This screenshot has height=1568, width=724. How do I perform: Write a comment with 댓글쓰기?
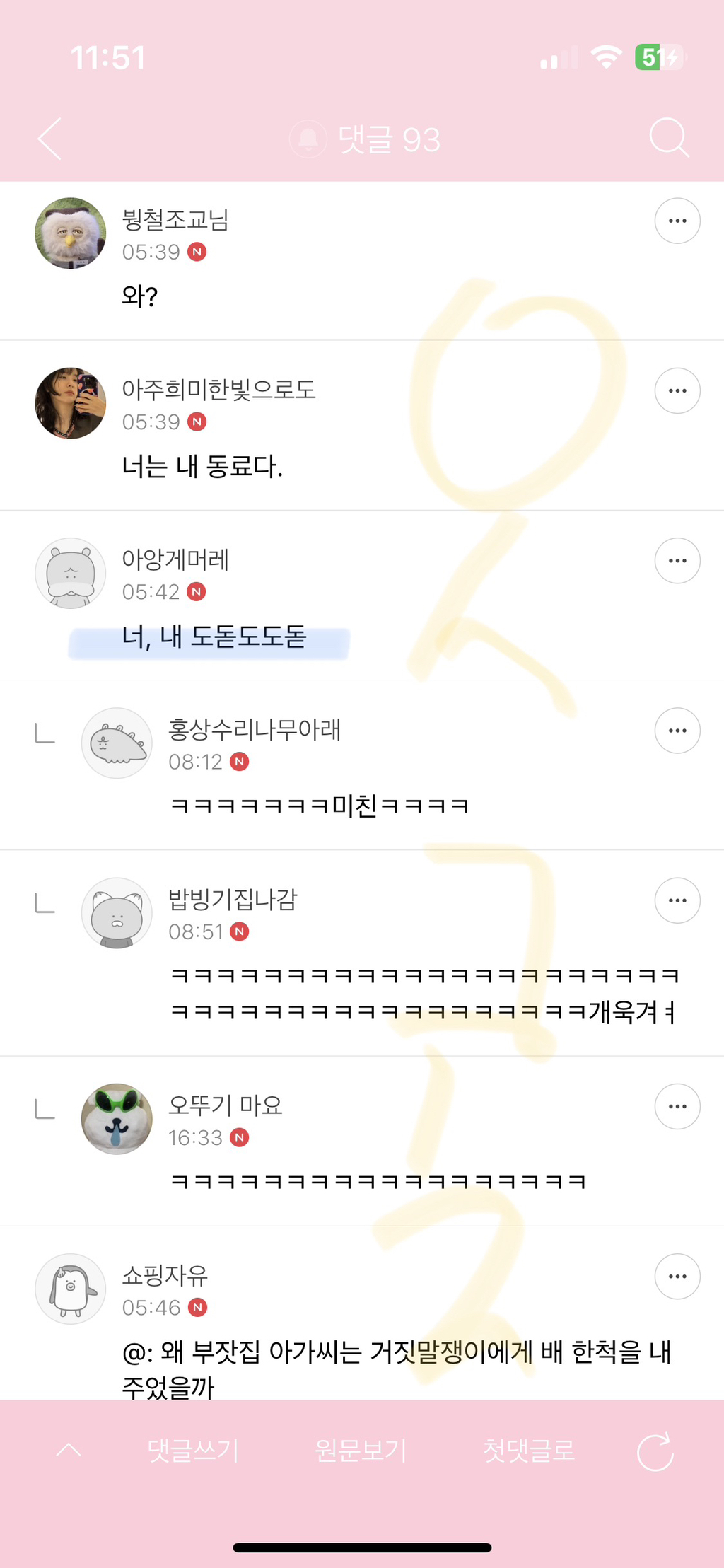193,1451
